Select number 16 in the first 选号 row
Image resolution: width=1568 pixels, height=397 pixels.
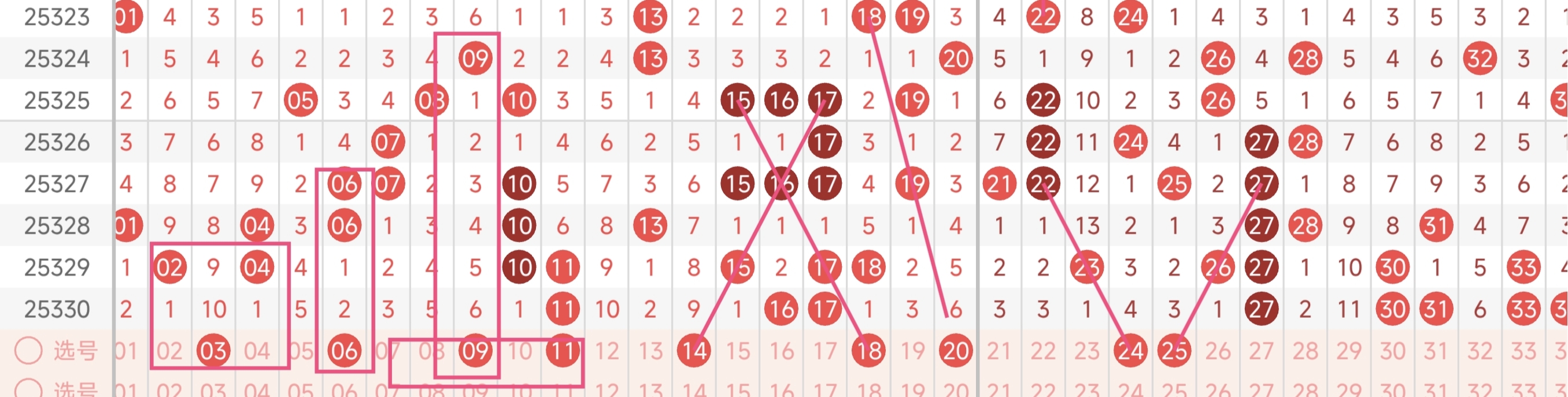pyautogui.click(x=782, y=351)
